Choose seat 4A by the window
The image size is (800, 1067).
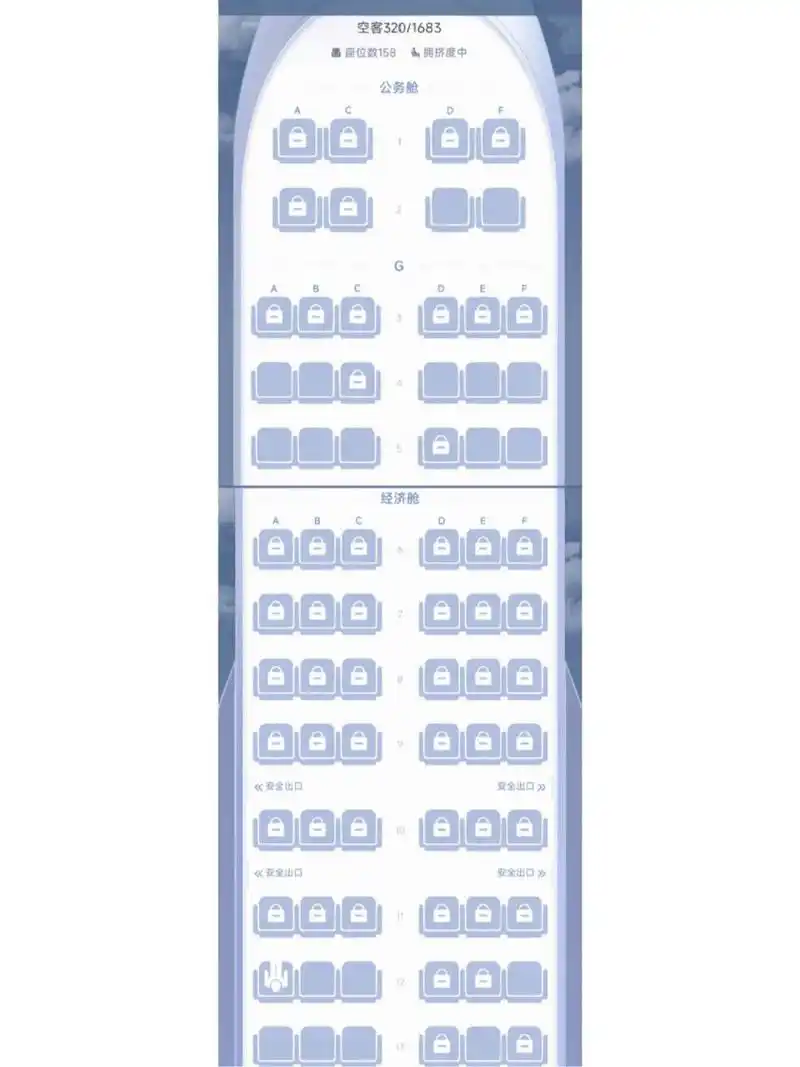273,382
